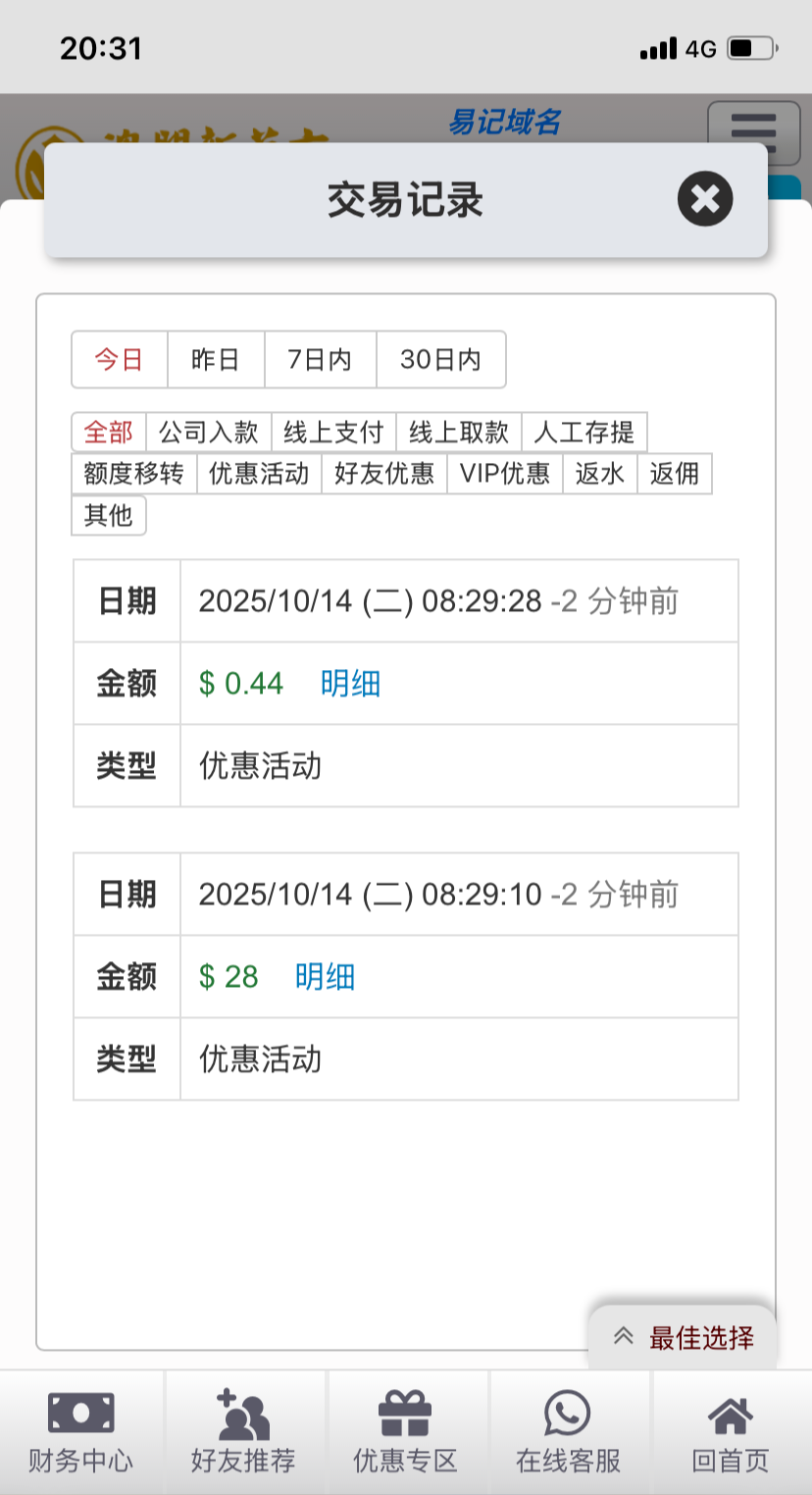Show records for 30日内
This screenshot has height=1495, width=812.
(x=440, y=360)
